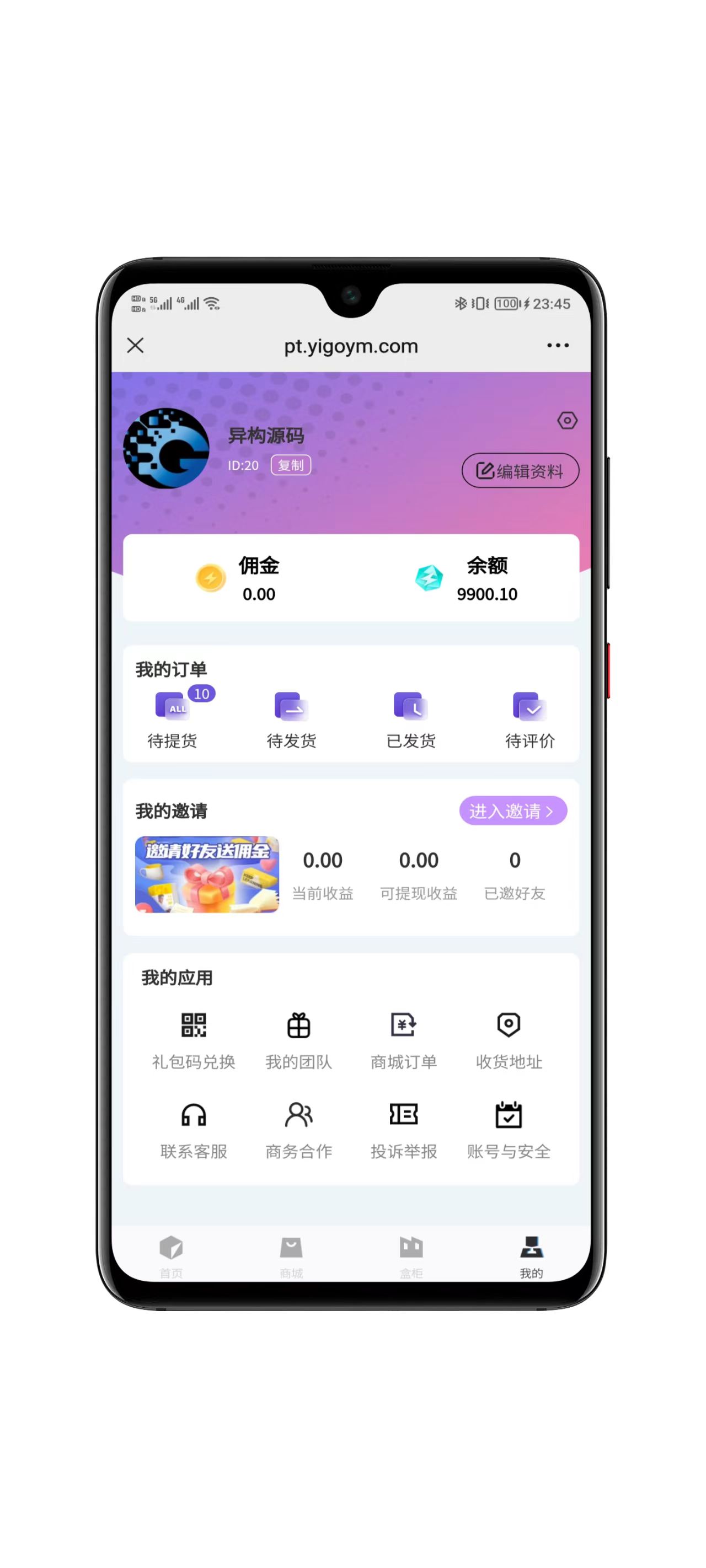Copy the user ID with 复制

pyautogui.click(x=291, y=465)
